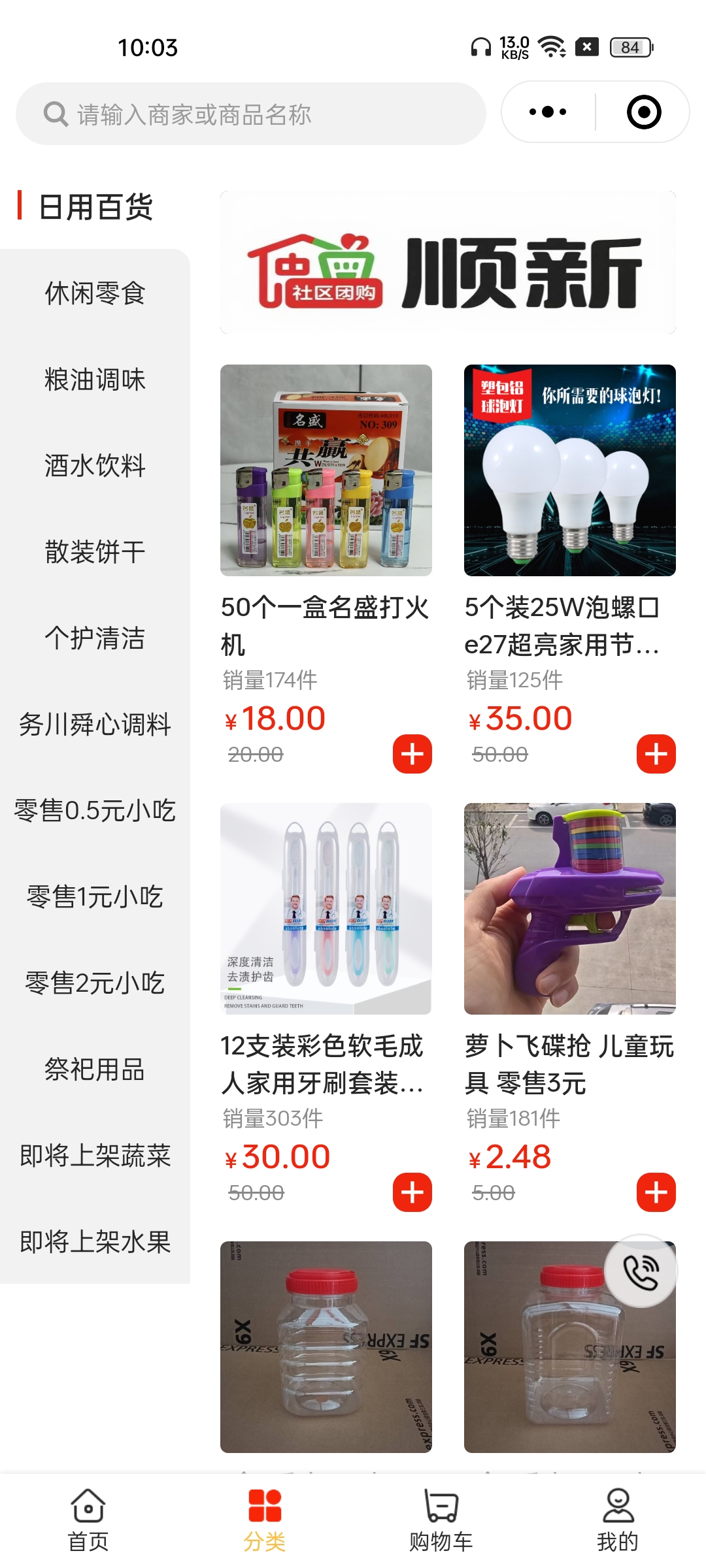
Task: Switch to the 我的 tab
Action: [x=618, y=1519]
